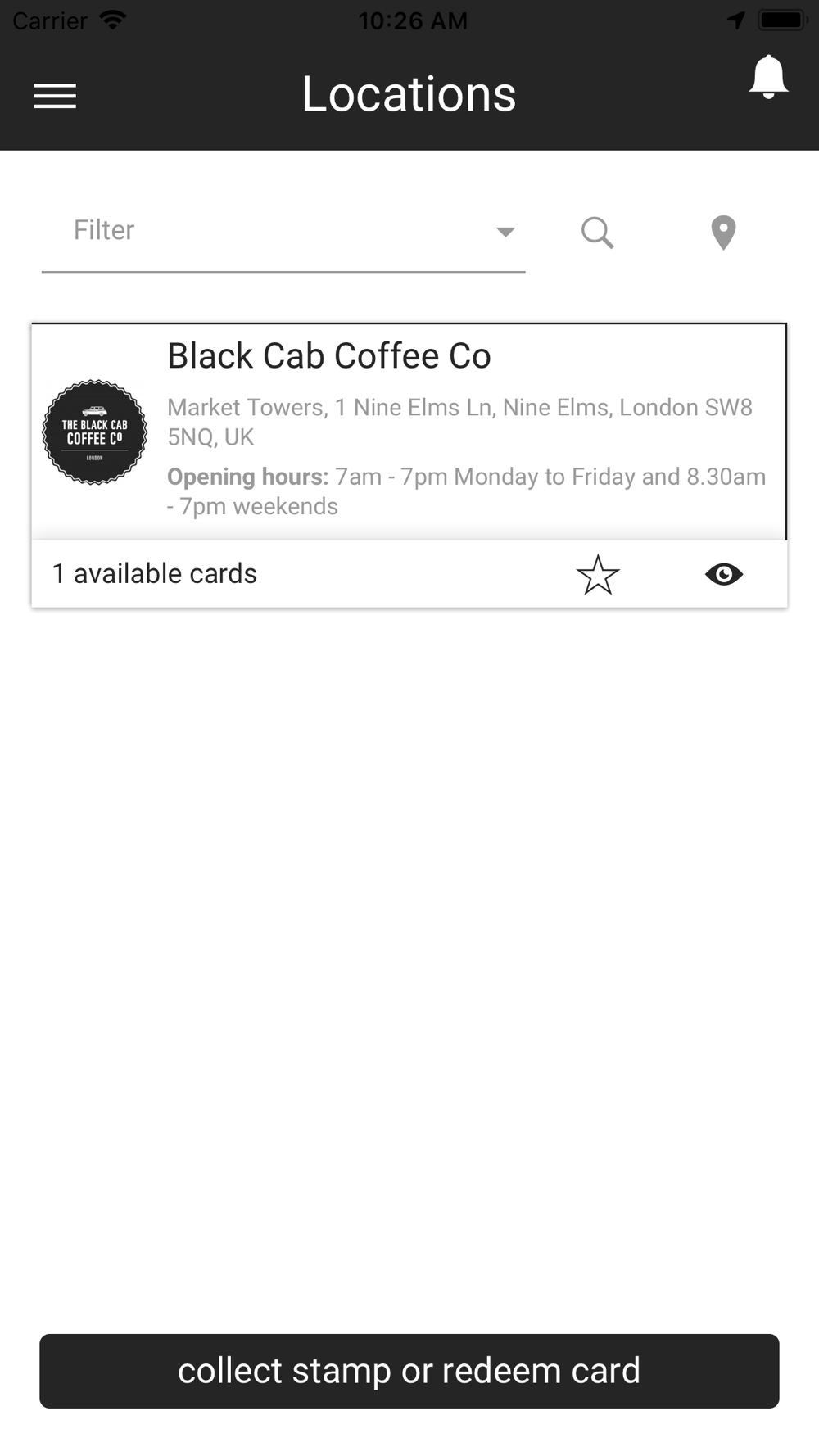Open the map location pin
The height and width of the screenshot is (1456, 819).
(723, 233)
